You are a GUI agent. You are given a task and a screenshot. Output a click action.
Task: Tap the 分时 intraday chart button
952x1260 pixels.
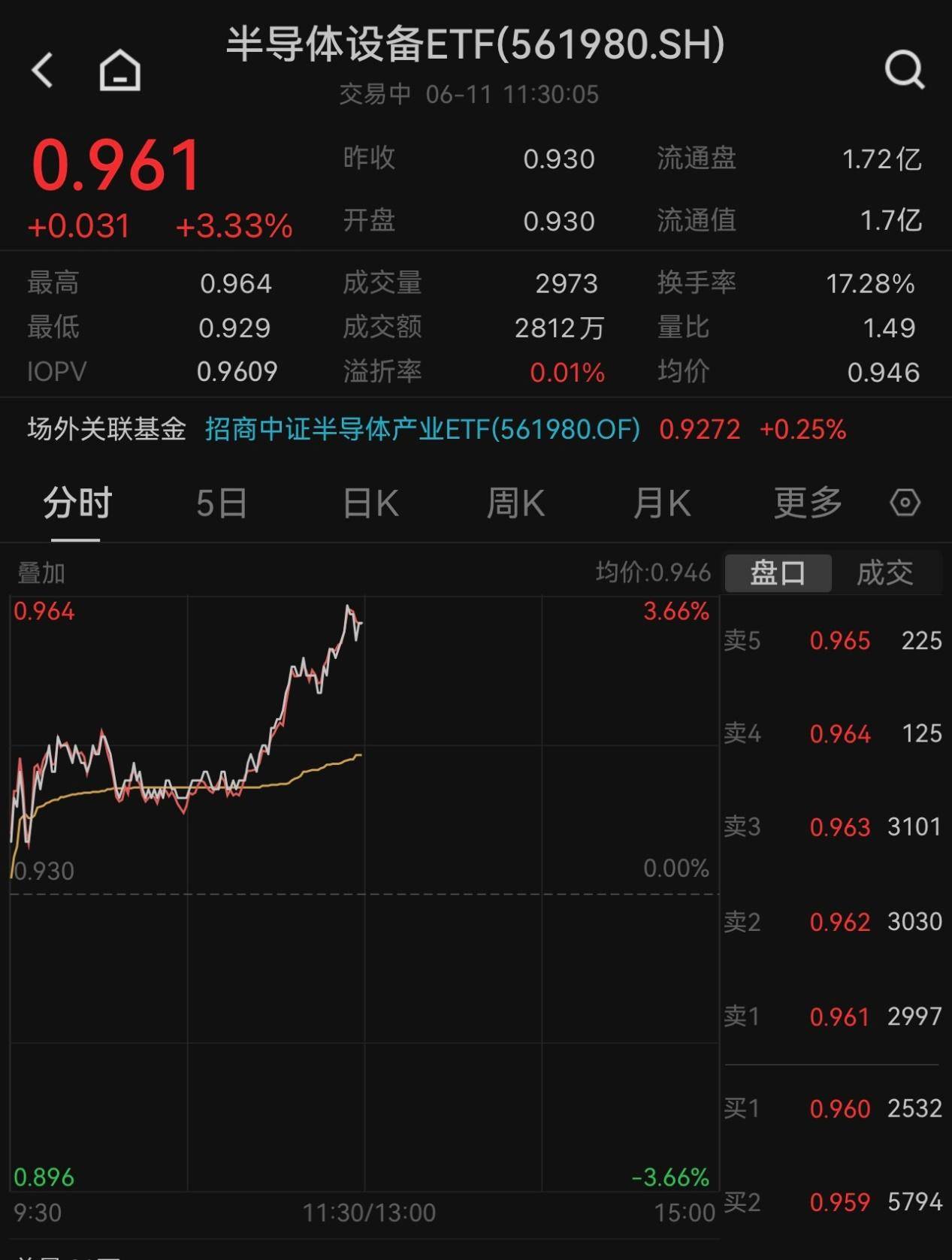click(78, 503)
